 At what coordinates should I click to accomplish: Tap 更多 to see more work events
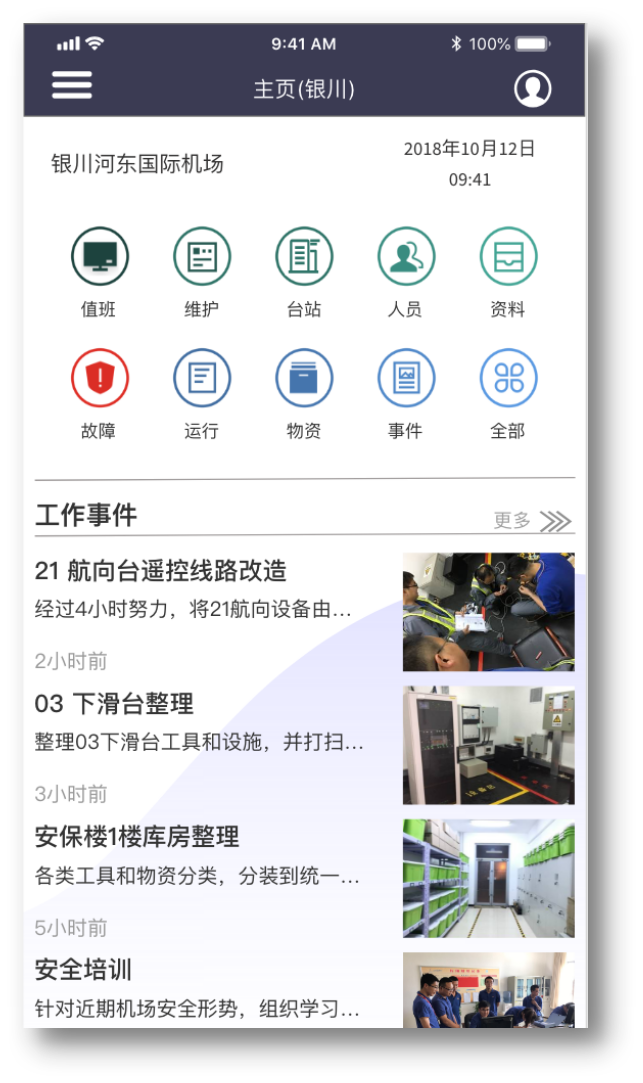coord(532,520)
